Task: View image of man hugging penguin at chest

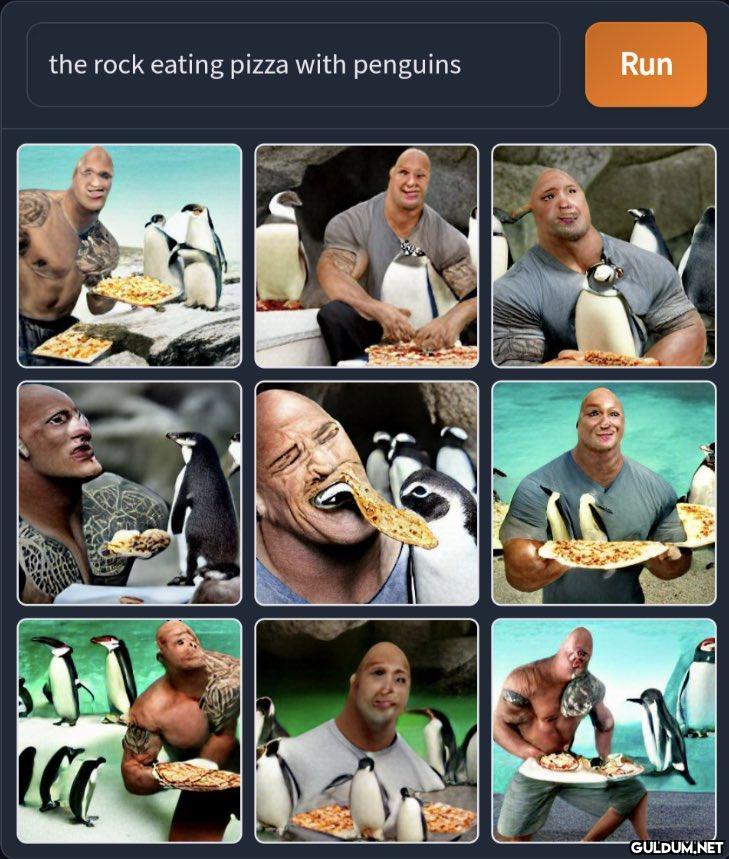Action: 603,256
